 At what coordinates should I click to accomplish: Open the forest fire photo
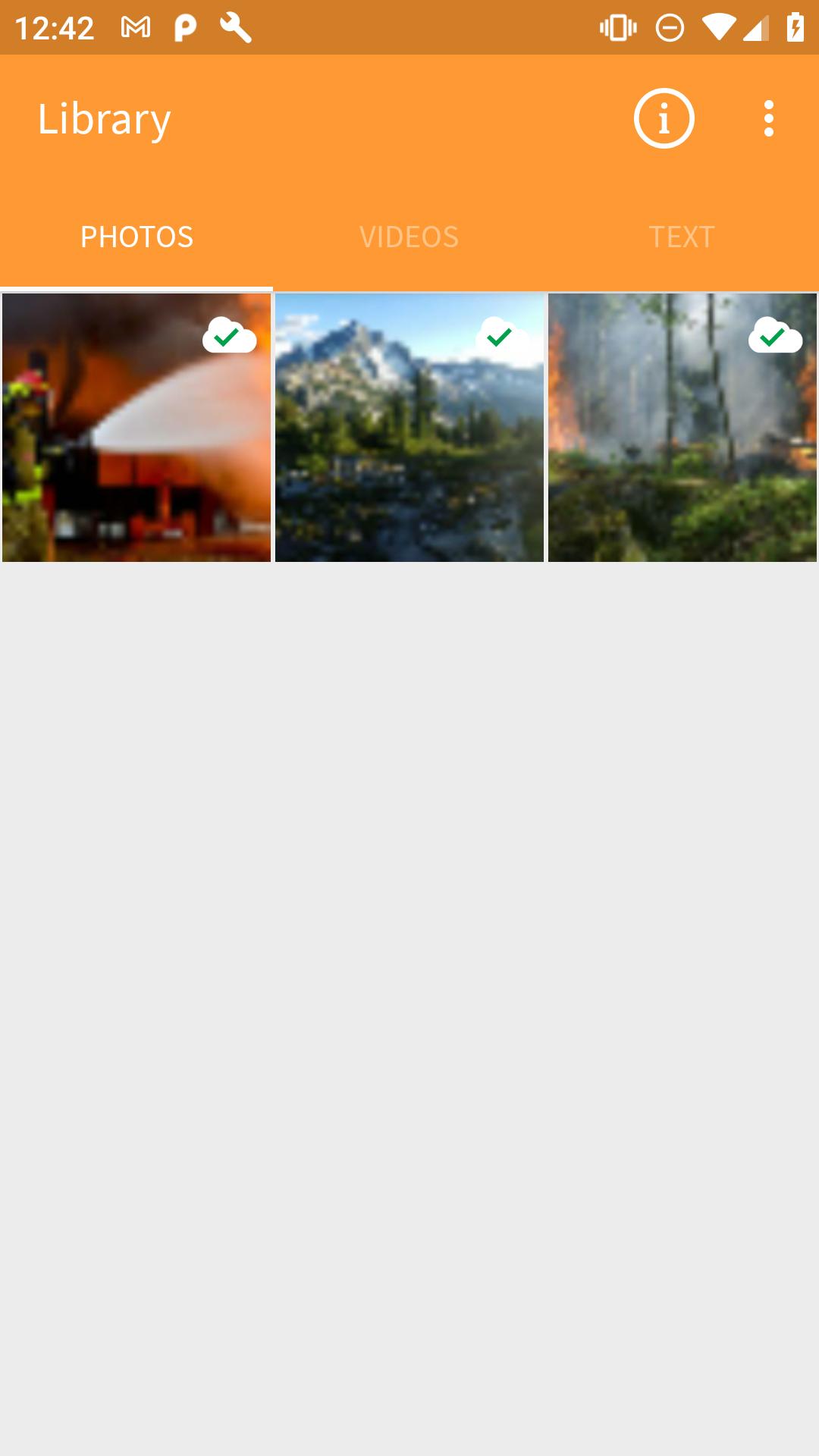pyautogui.click(x=682, y=428)
